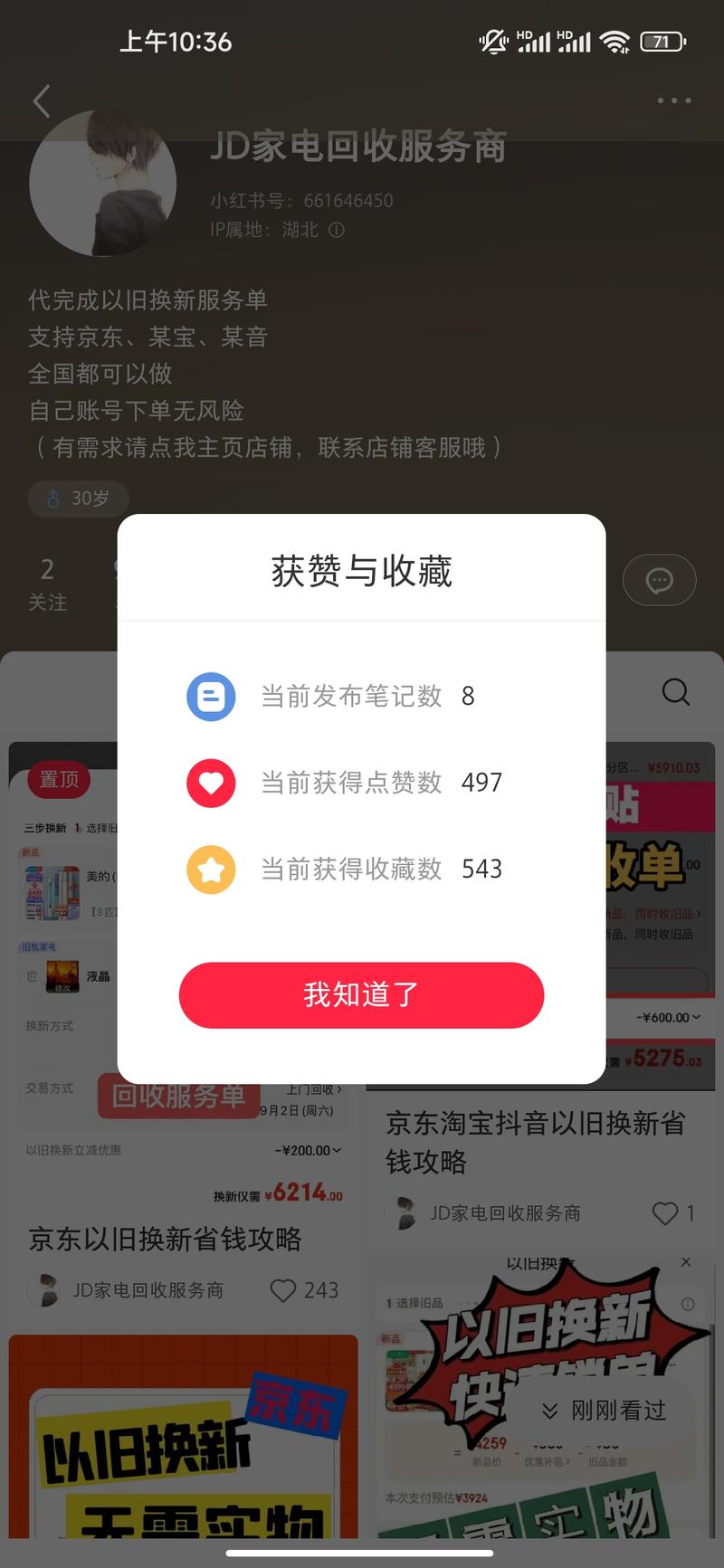Toggle the 30岁 age tag
The image size is (724, 1568).
coord(78,499)
